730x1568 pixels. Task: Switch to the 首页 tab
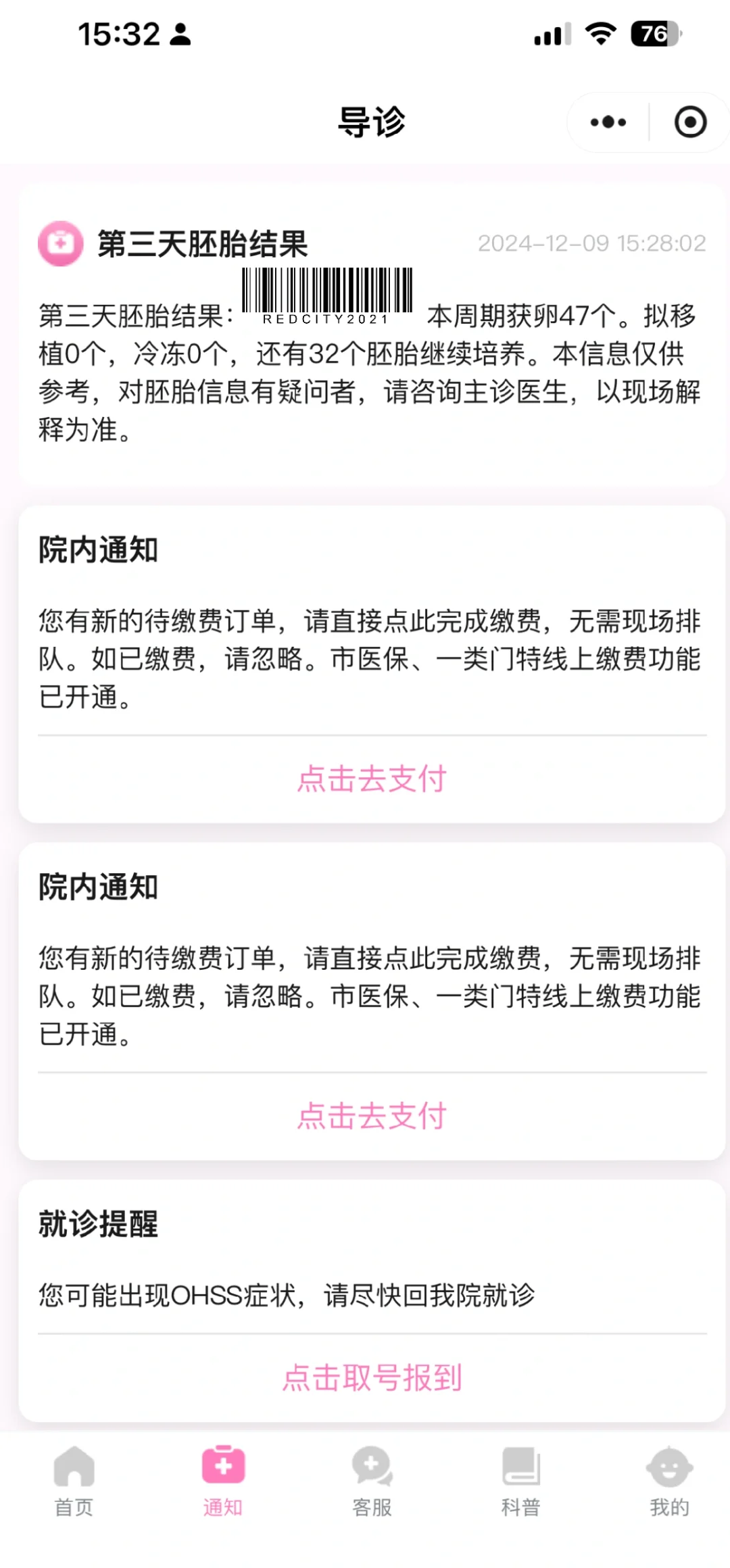point(74,1480)
